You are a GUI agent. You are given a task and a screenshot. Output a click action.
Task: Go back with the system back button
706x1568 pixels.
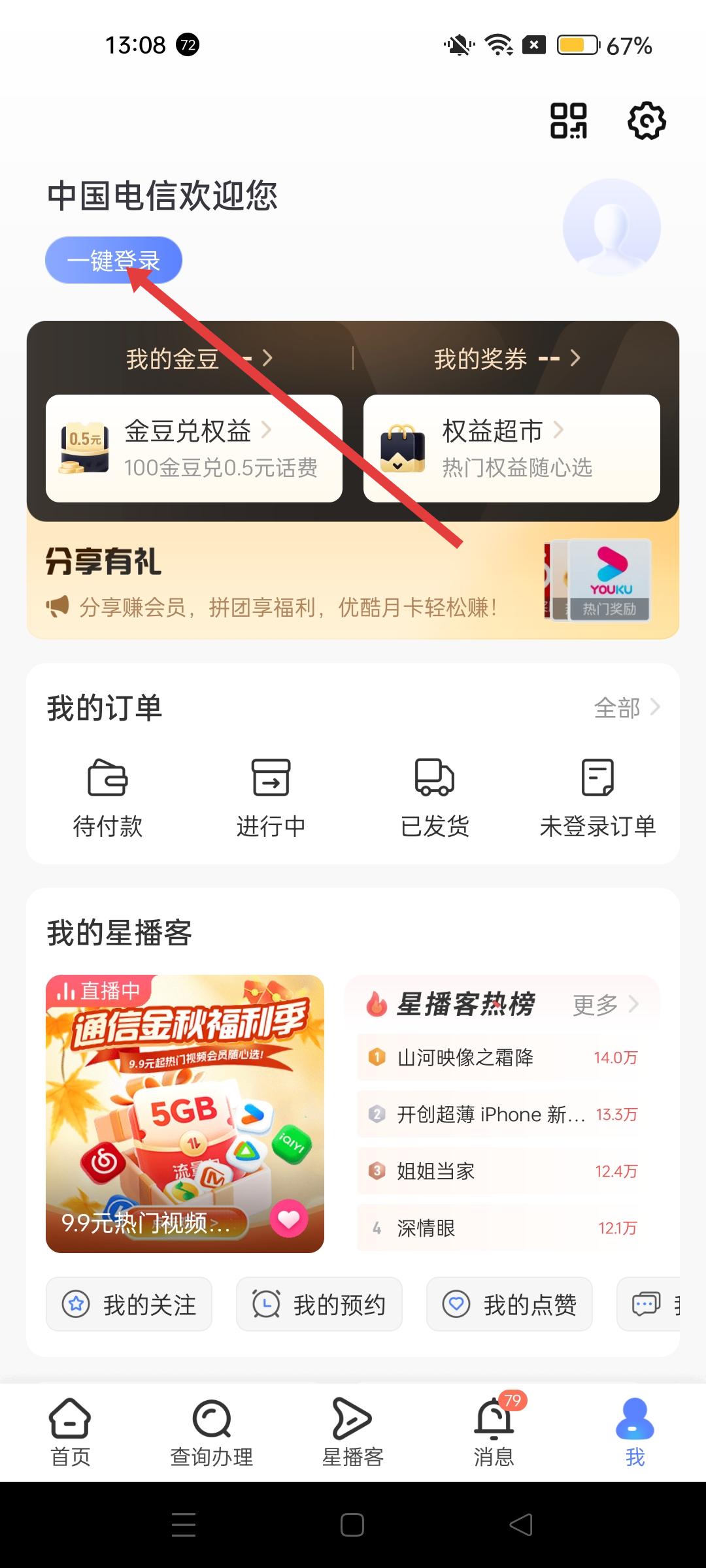point(521,1525)
